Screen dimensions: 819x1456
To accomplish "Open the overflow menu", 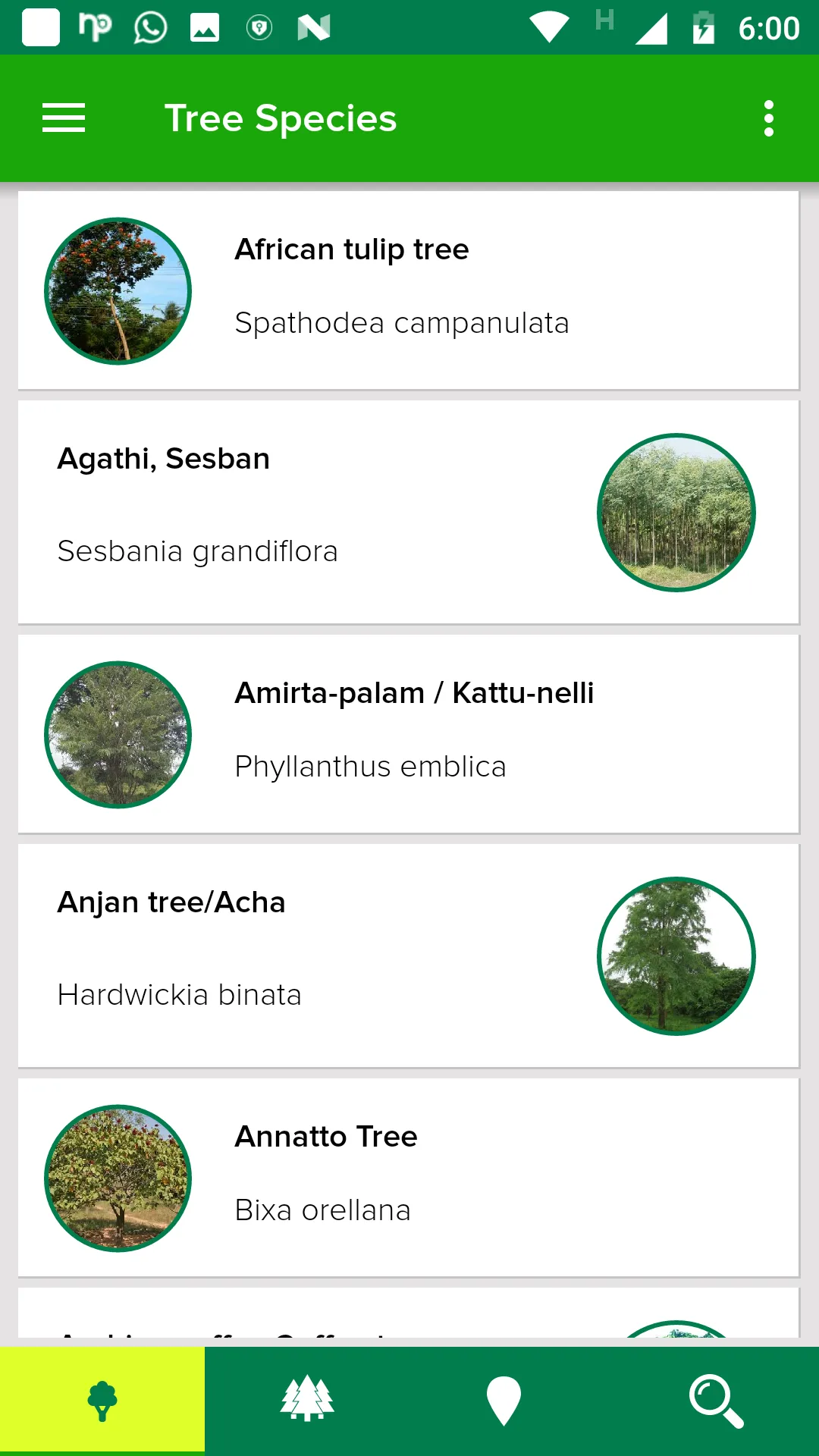I will (768, 118).
